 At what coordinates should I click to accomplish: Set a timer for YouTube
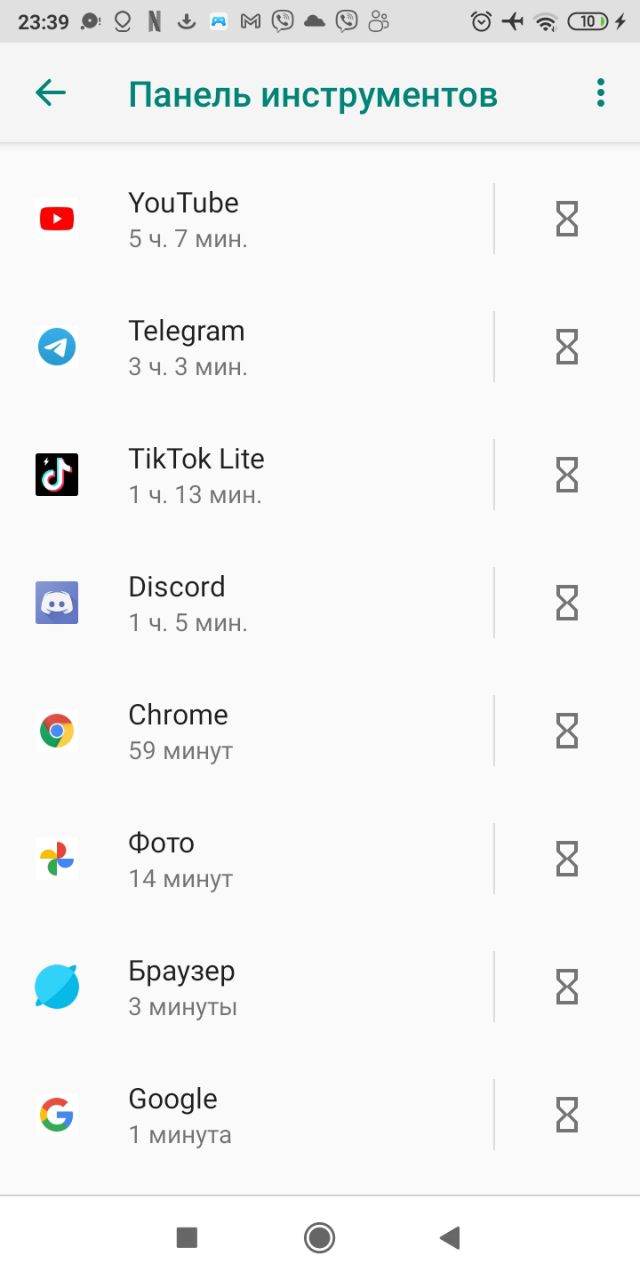(x=567, y=219)
